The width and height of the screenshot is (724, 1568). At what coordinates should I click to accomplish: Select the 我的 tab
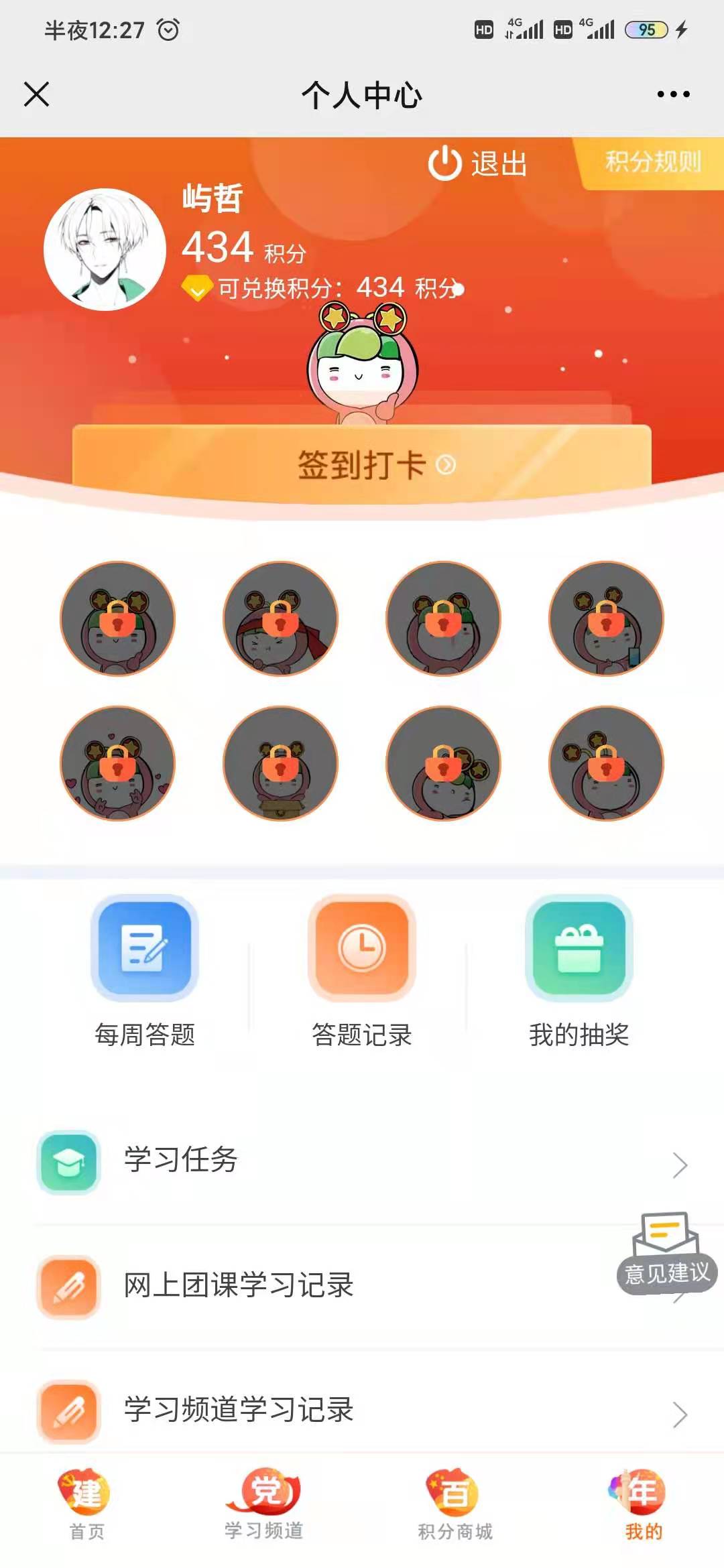[x=643, y=1505]
